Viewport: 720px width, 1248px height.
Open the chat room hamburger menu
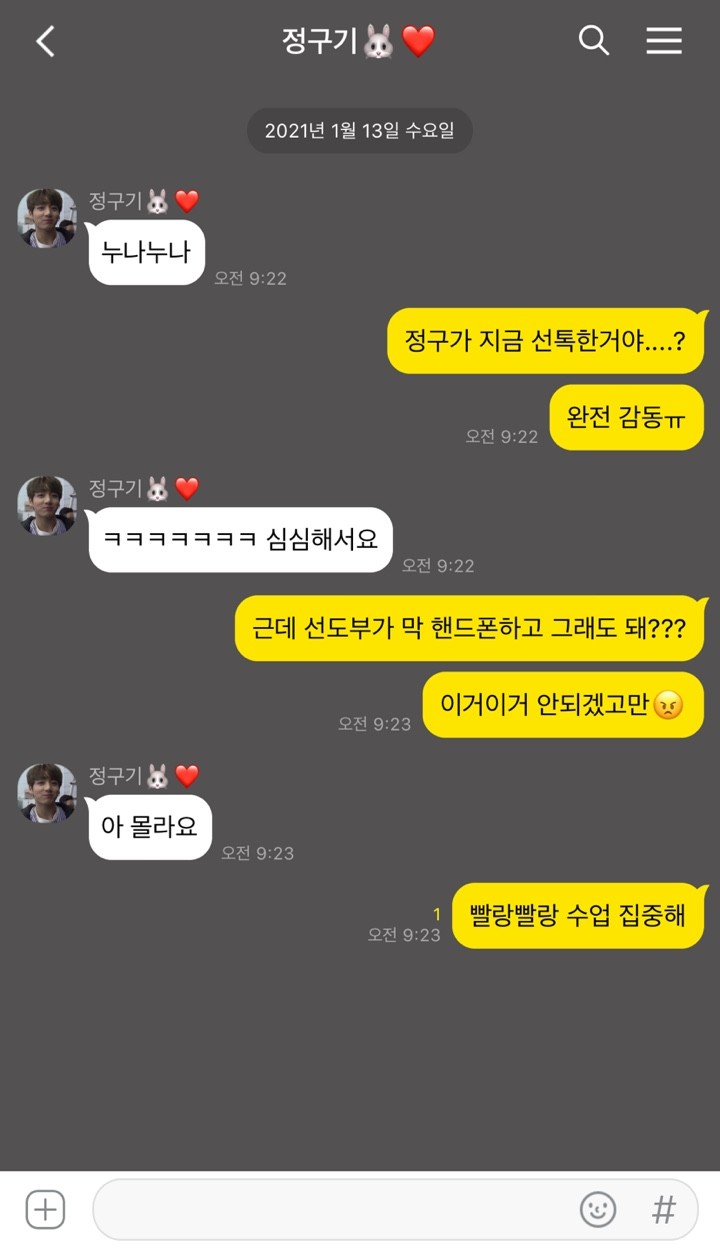pyautogui.click(x=664, y=41)
